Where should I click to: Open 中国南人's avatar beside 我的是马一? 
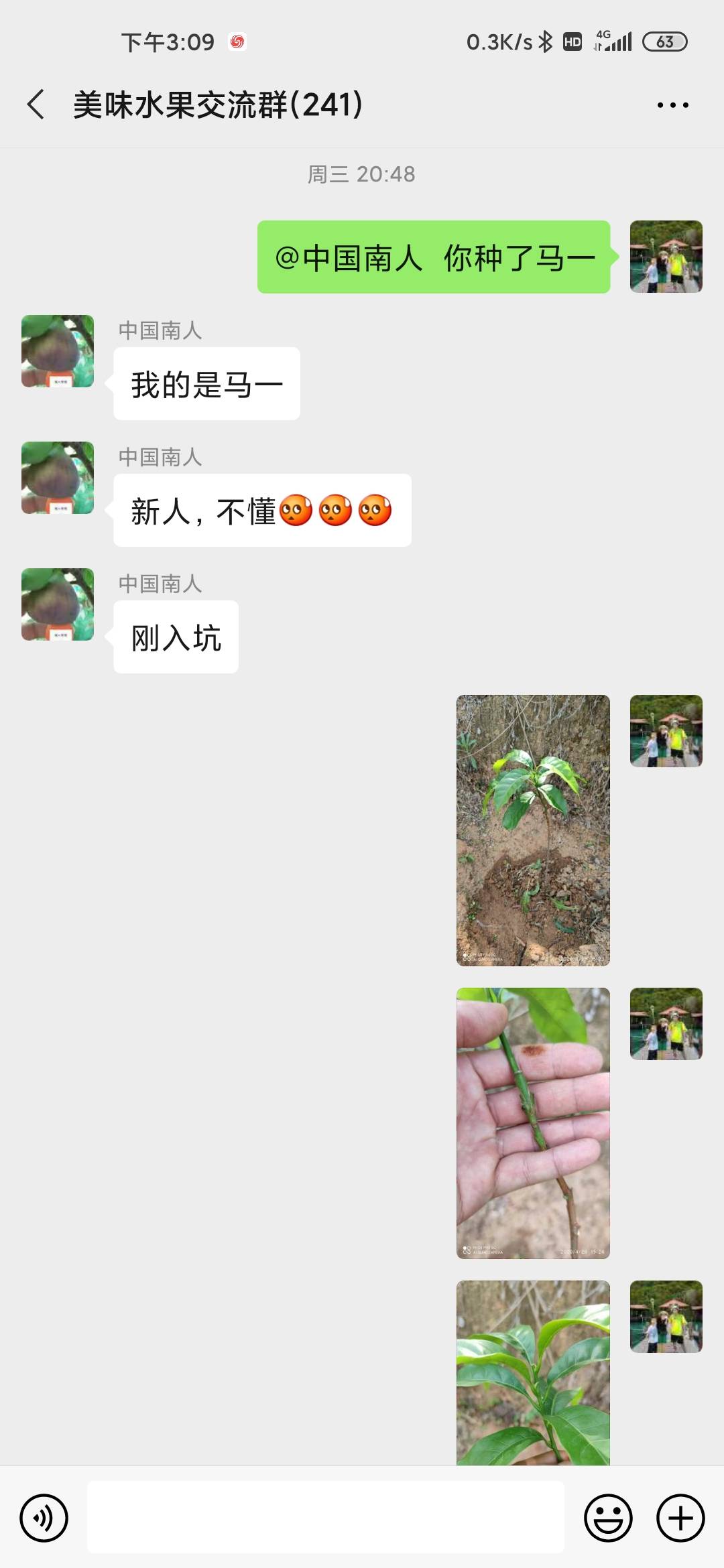[58, 351]
